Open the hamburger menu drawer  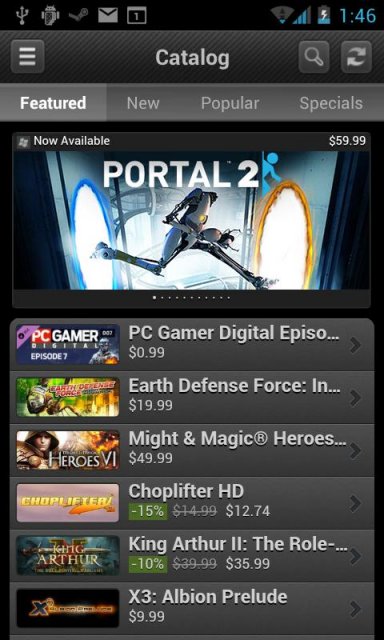tap(27, 57)
